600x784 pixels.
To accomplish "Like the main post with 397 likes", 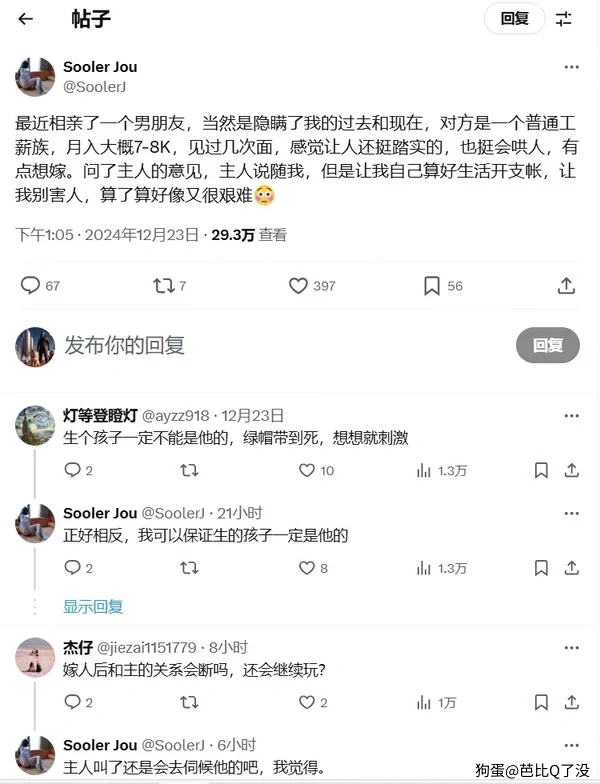I will [298, 286].
